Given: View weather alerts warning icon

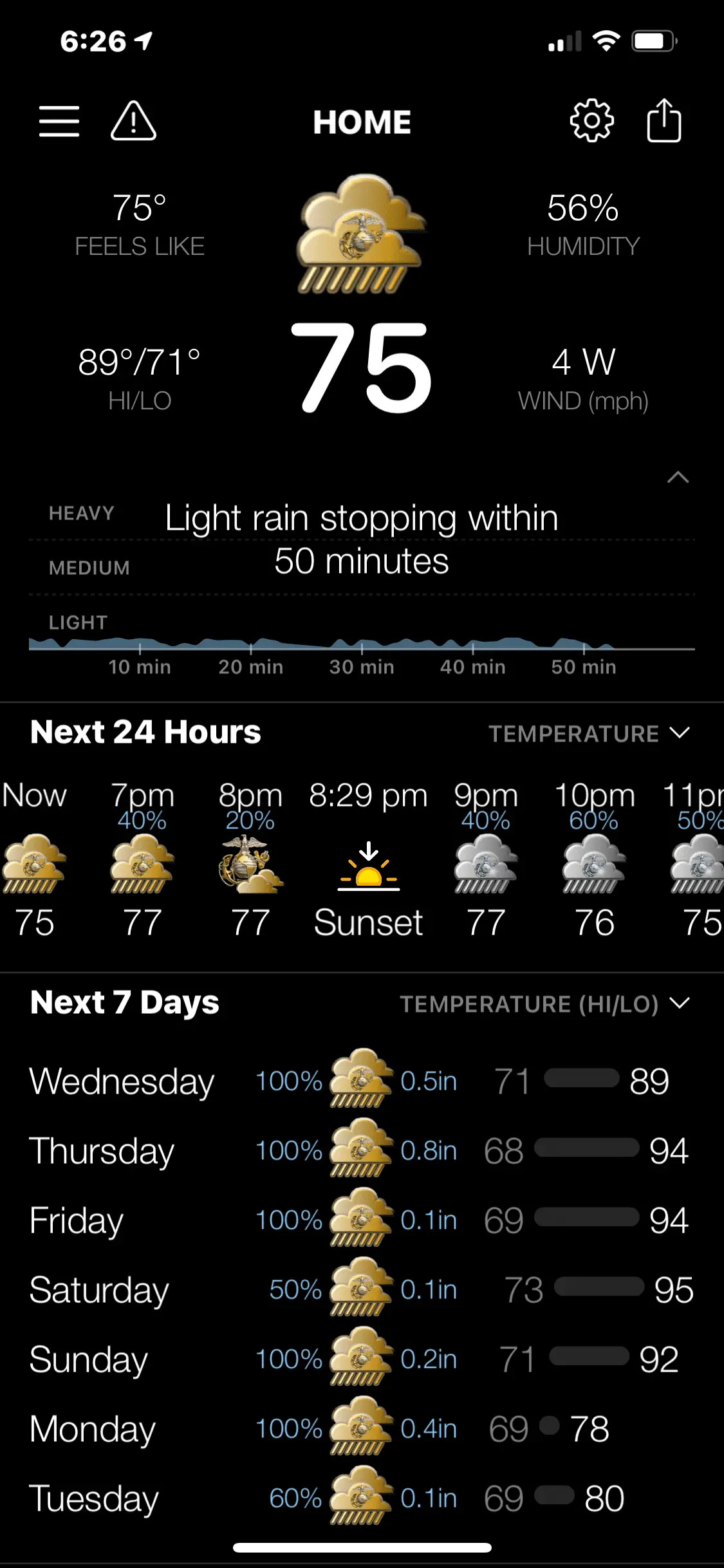Looking at the screenshot, I should pyautogui.click(x=133, y=121).
